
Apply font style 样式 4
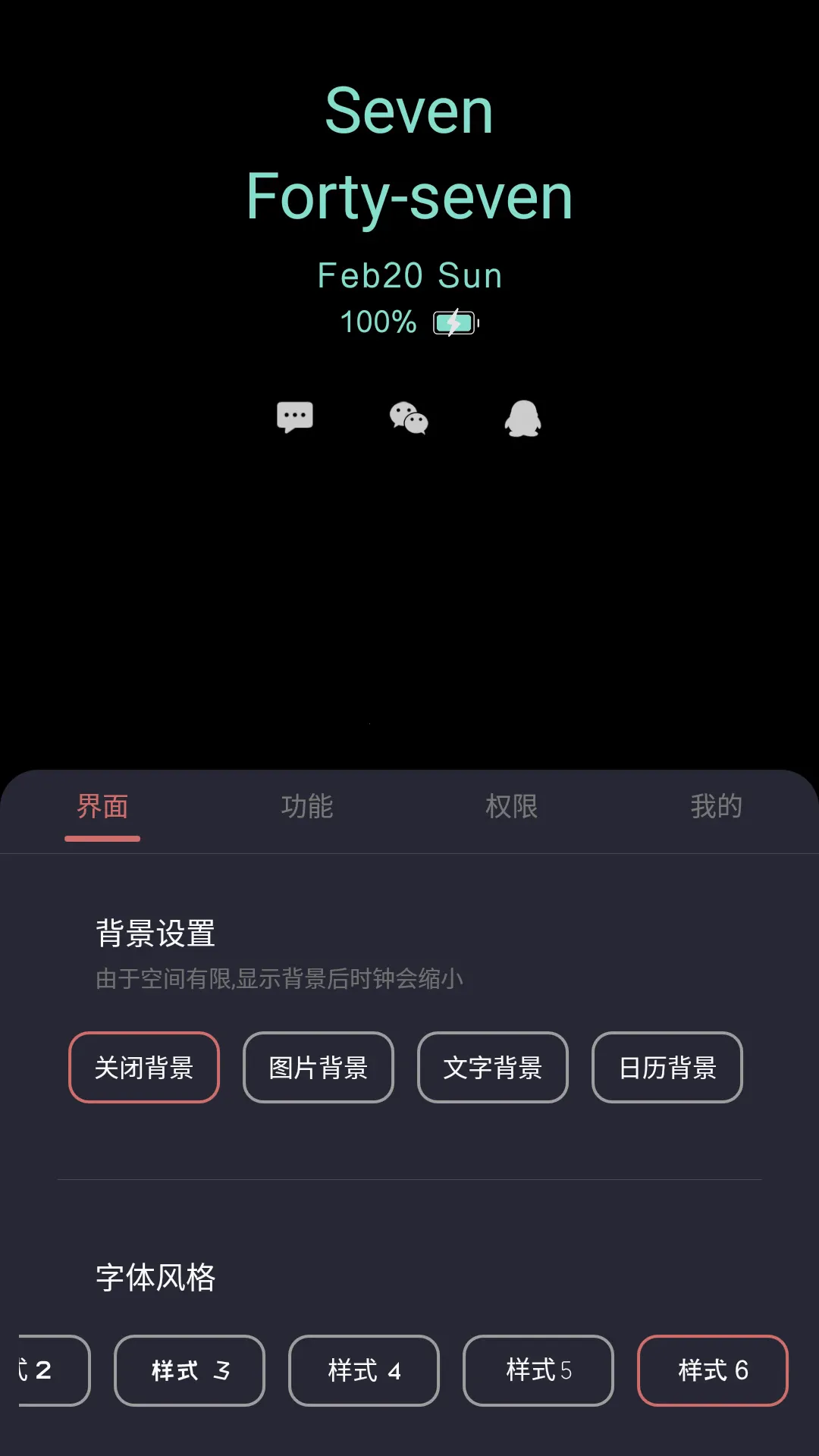(x=363, y=1370)
